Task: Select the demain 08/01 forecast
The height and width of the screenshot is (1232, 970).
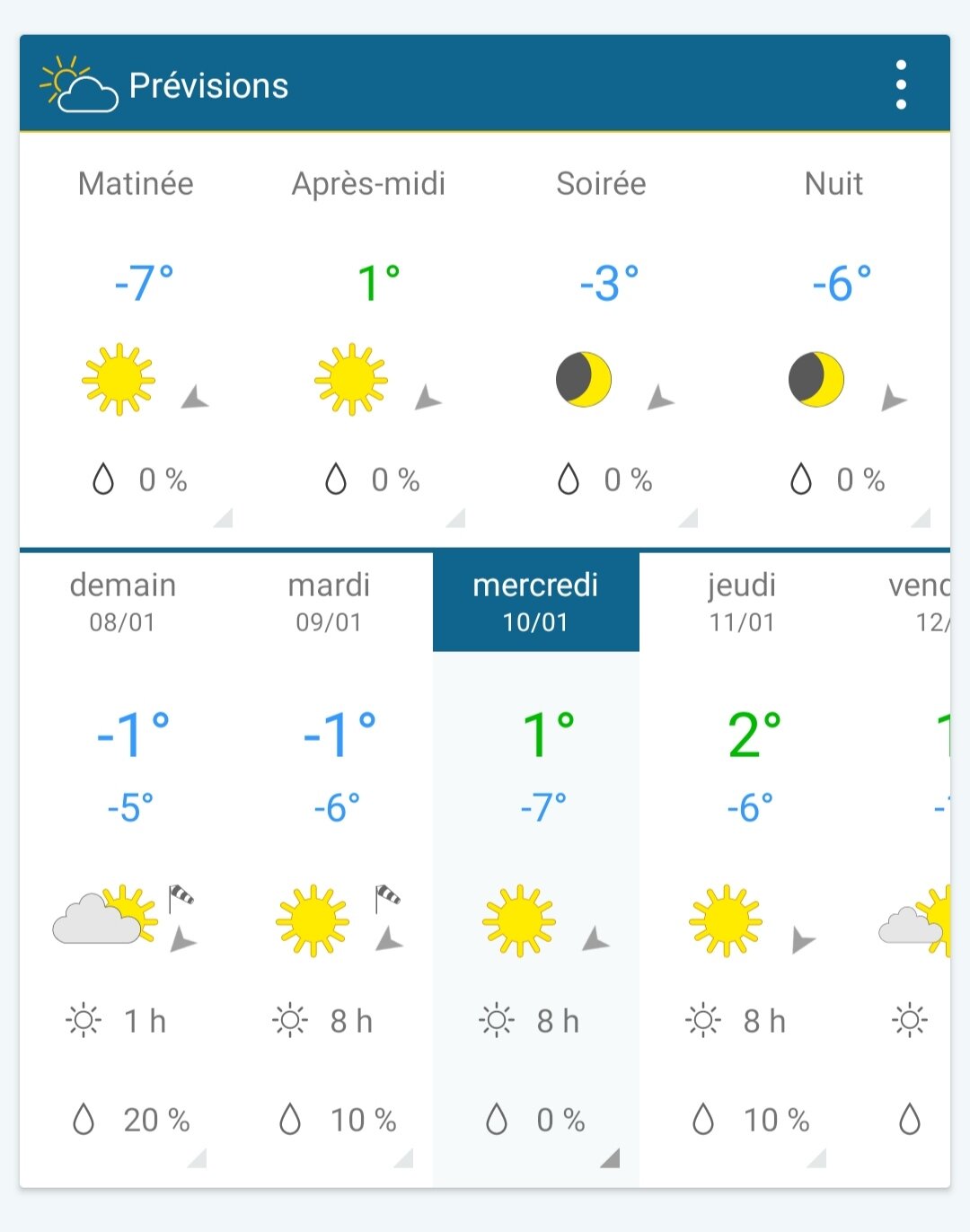Action: [x=123, y=602]
